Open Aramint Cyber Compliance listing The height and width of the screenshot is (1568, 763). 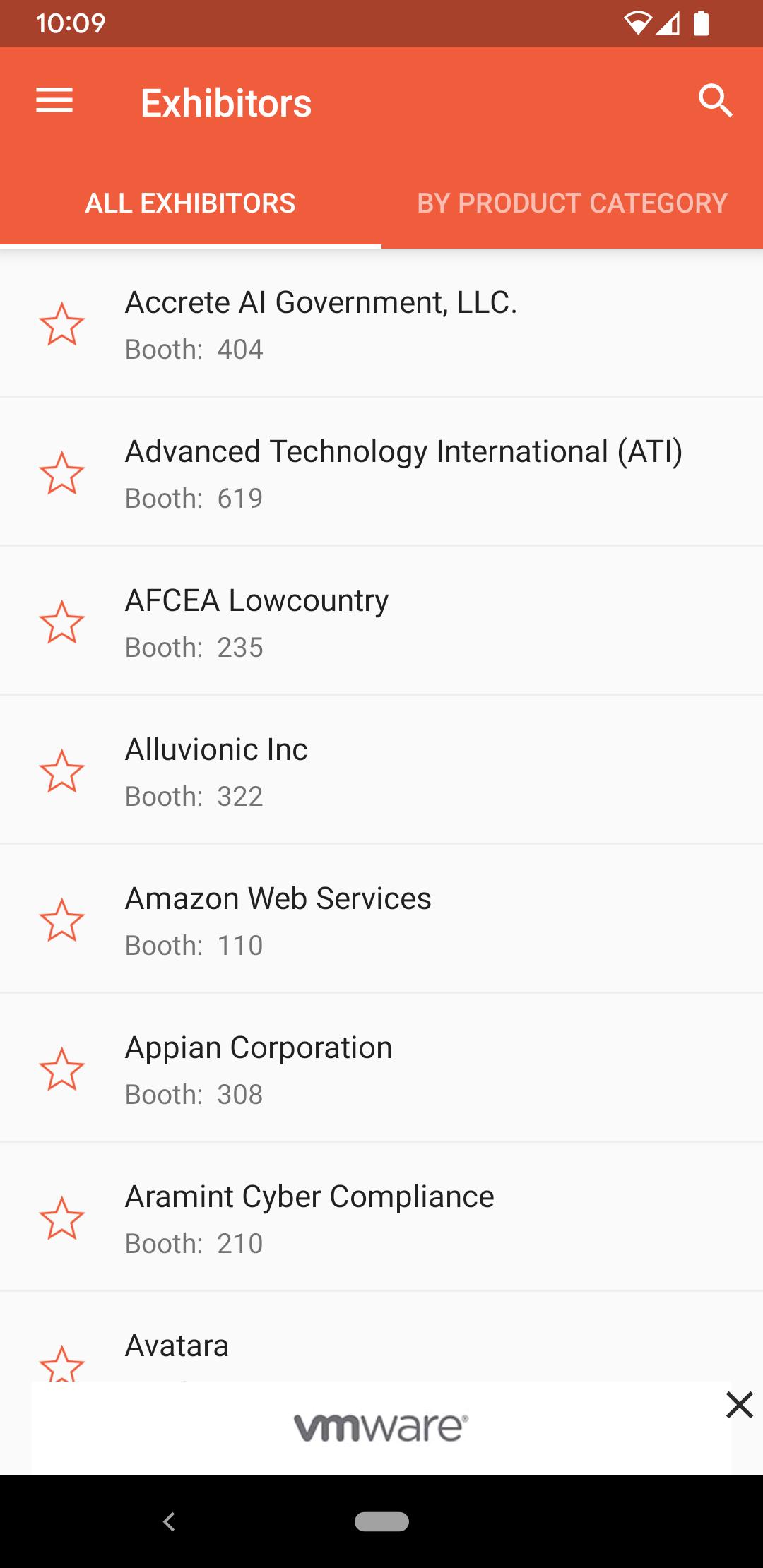pos(381,1217)
